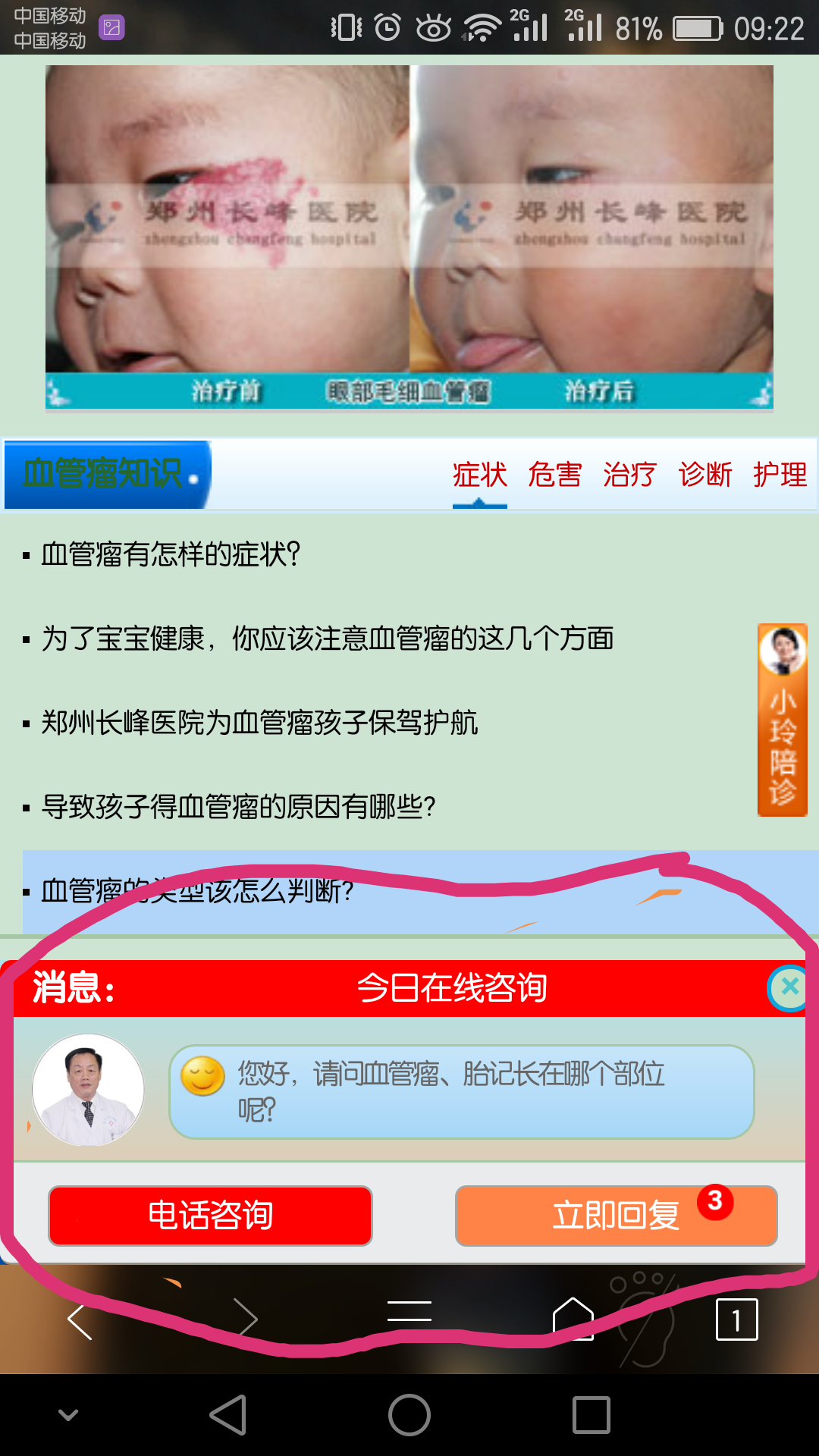Open the before-and-after treatment photo banner

coord(409,237)
